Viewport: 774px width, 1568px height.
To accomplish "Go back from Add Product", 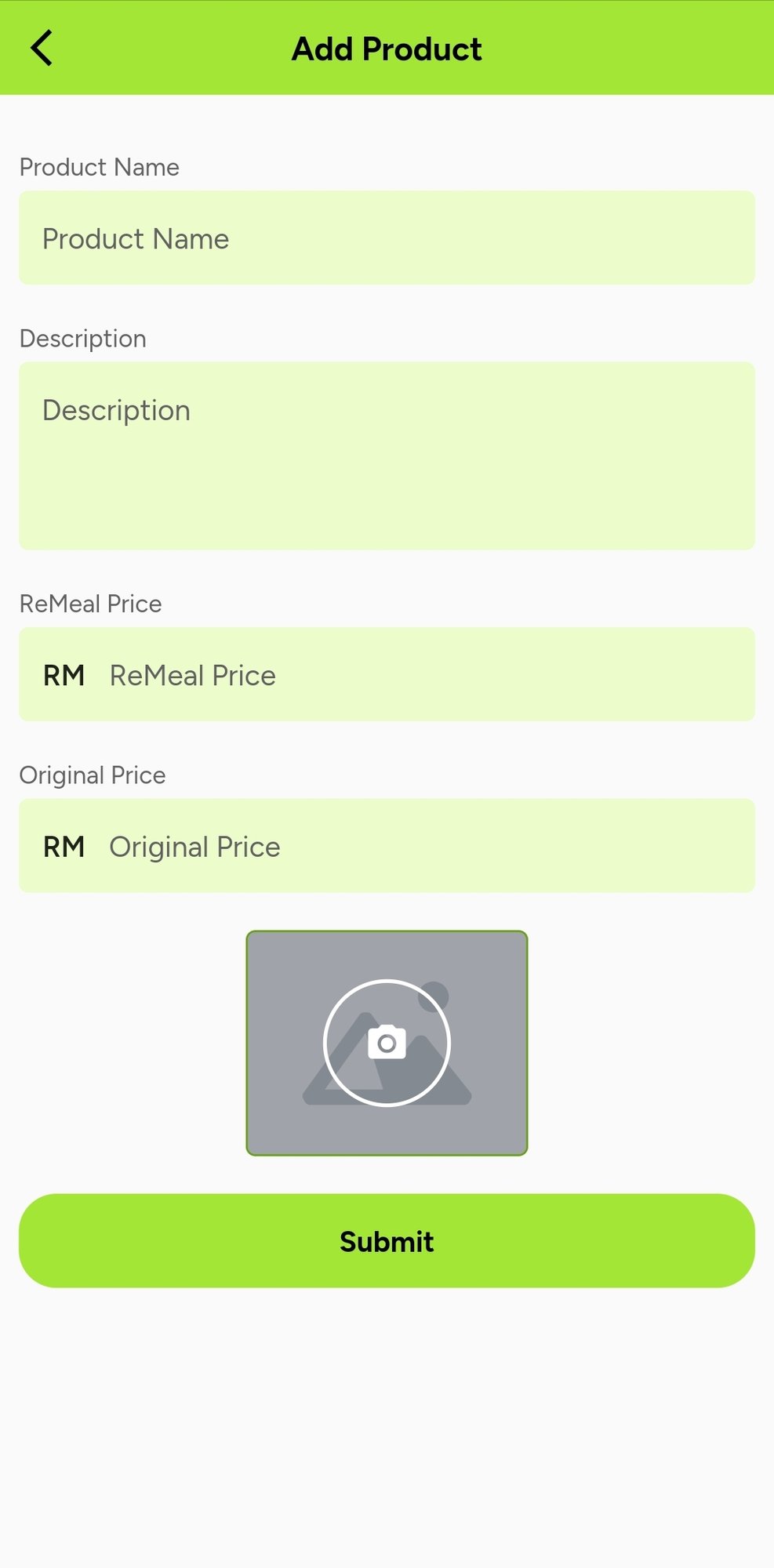I will [x=42, y=49].
